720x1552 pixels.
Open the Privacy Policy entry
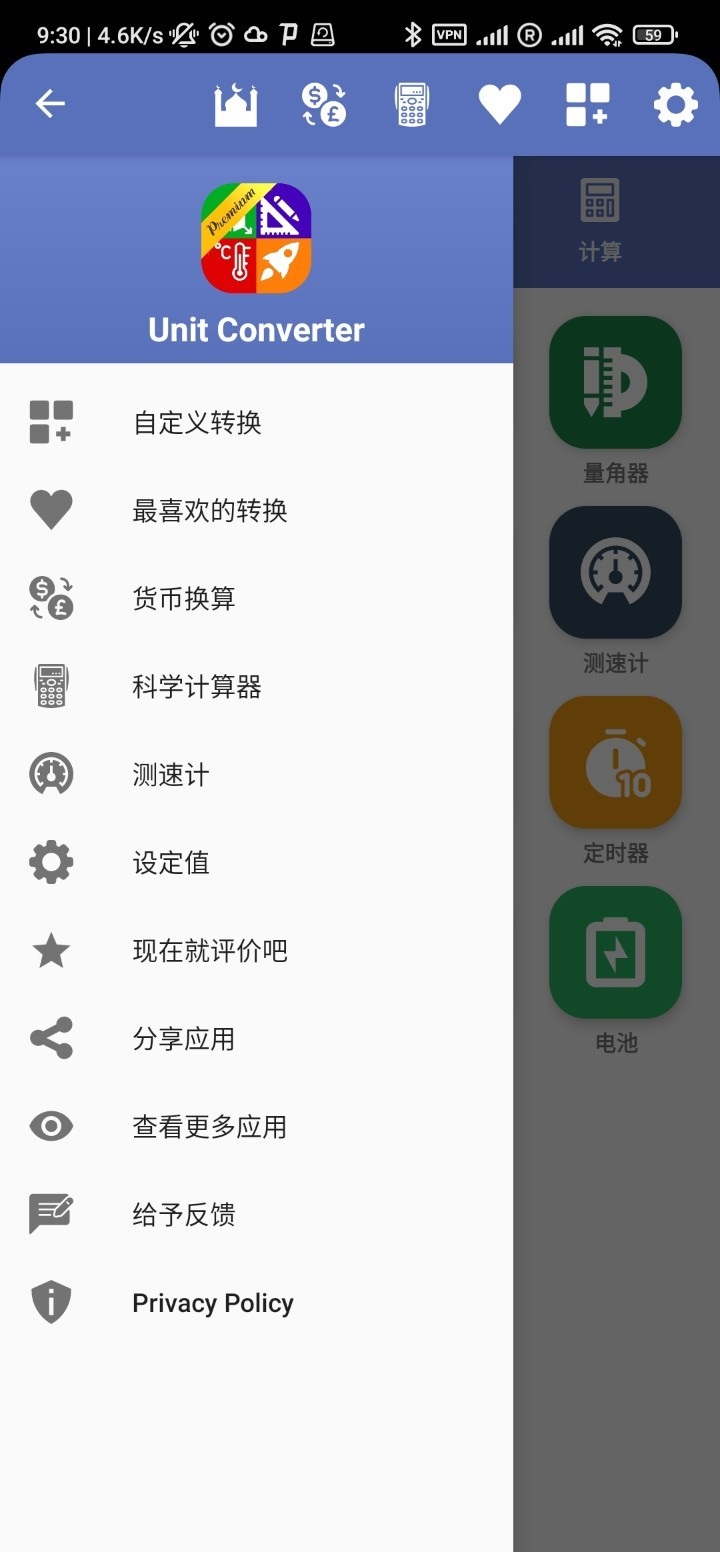[x=213, y=1303]
